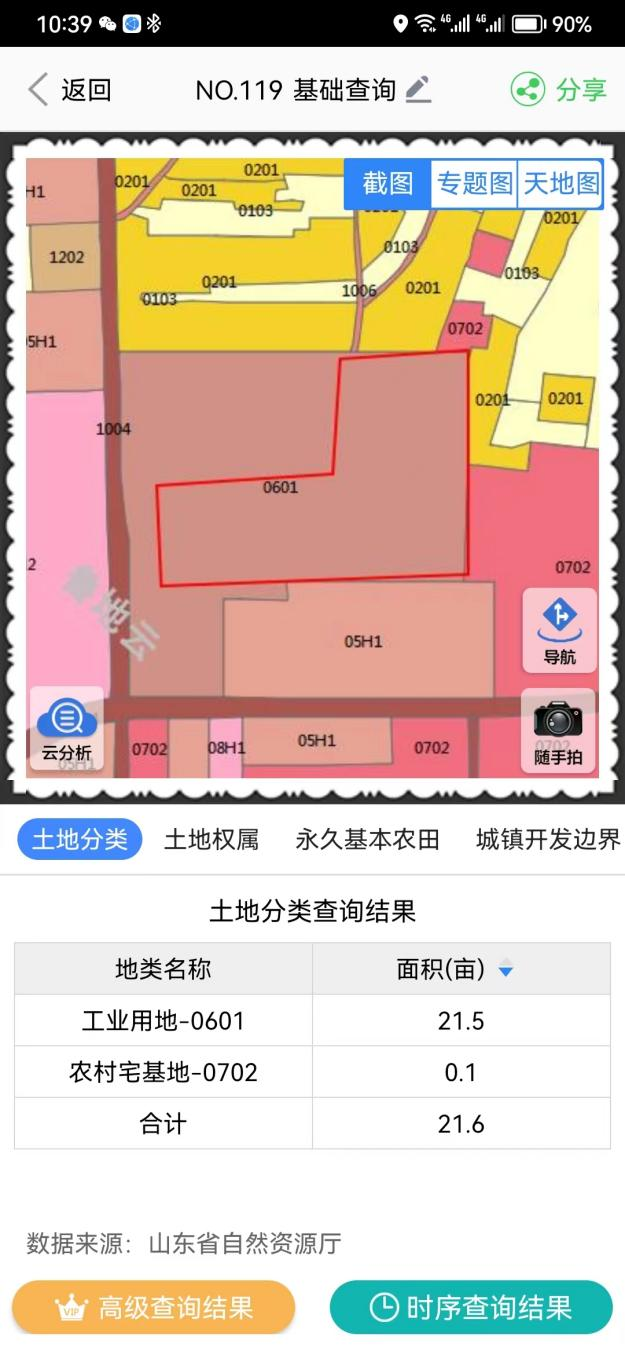Viewport: 625px width, 1355px height.
Task: Open 随手拍 camera capture
Action: pyautogui.click(x=558, y=731)
